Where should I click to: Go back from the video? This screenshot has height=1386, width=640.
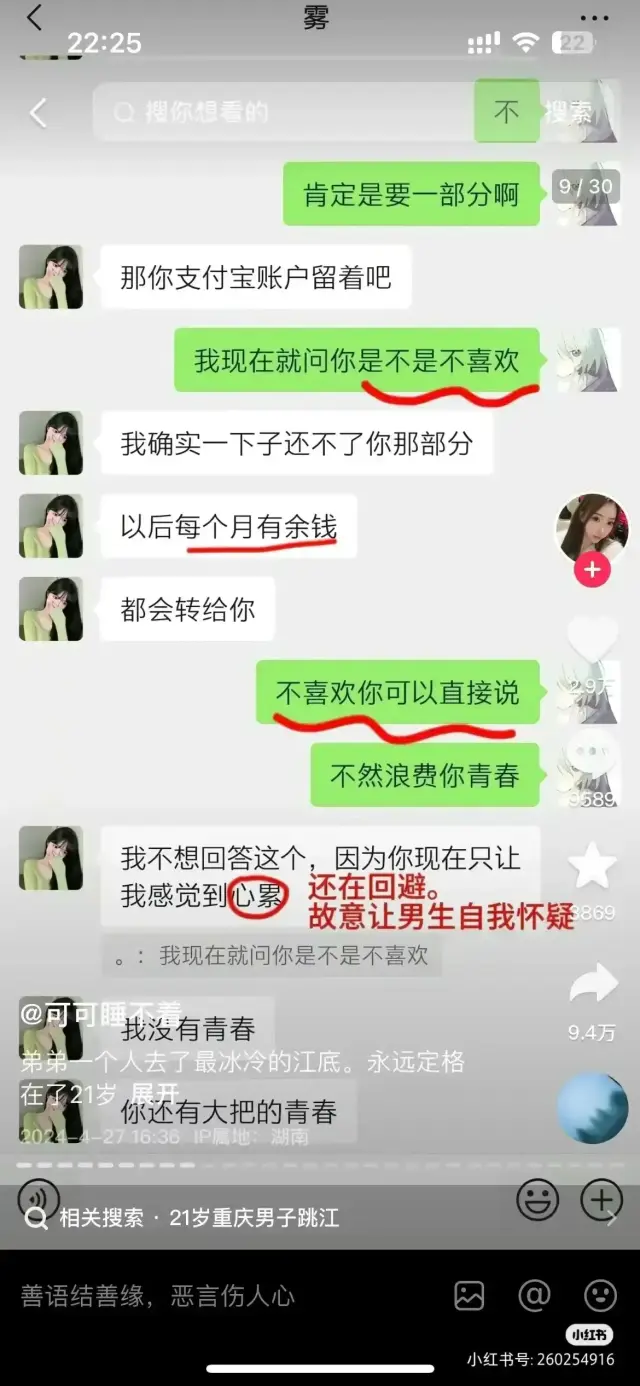point(38,112)
